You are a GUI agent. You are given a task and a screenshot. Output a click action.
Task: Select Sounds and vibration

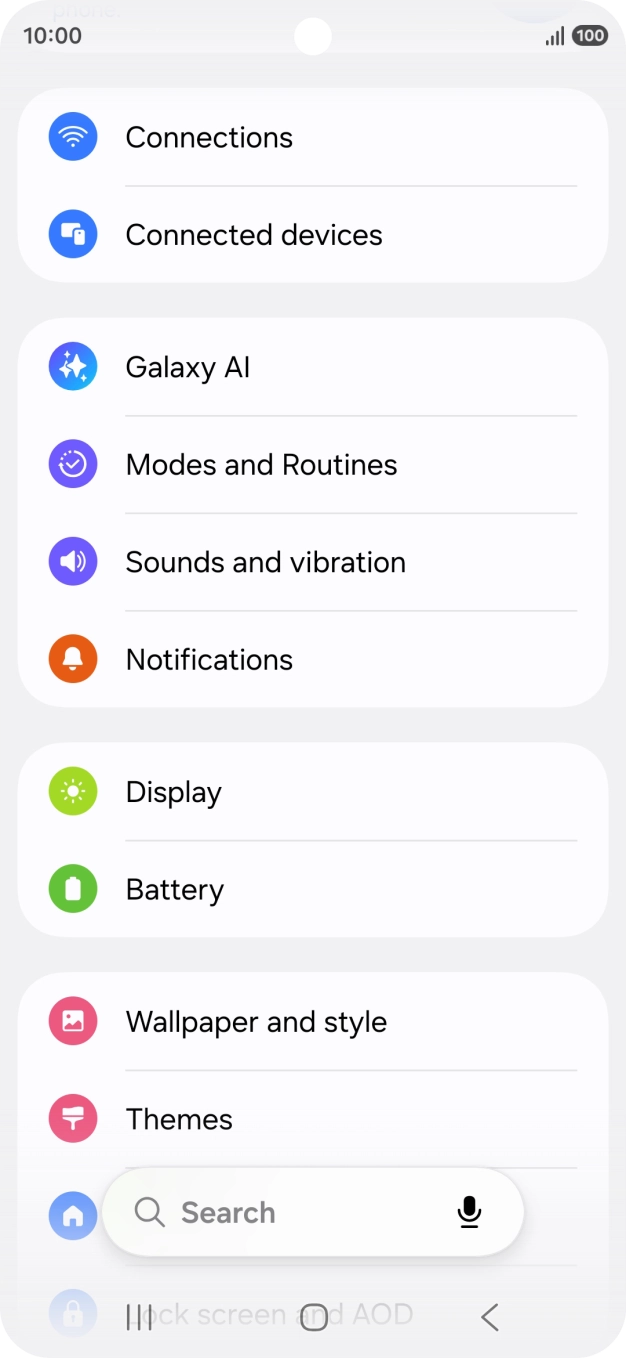[x=312, y=562]
